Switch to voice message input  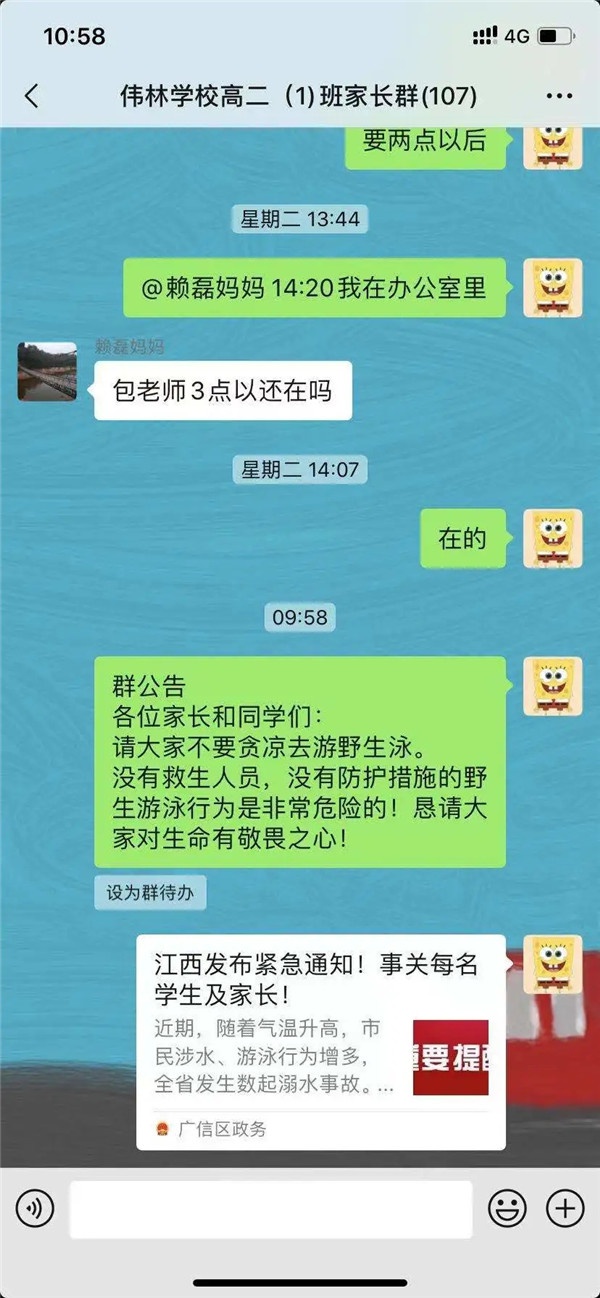point(35,1209)
